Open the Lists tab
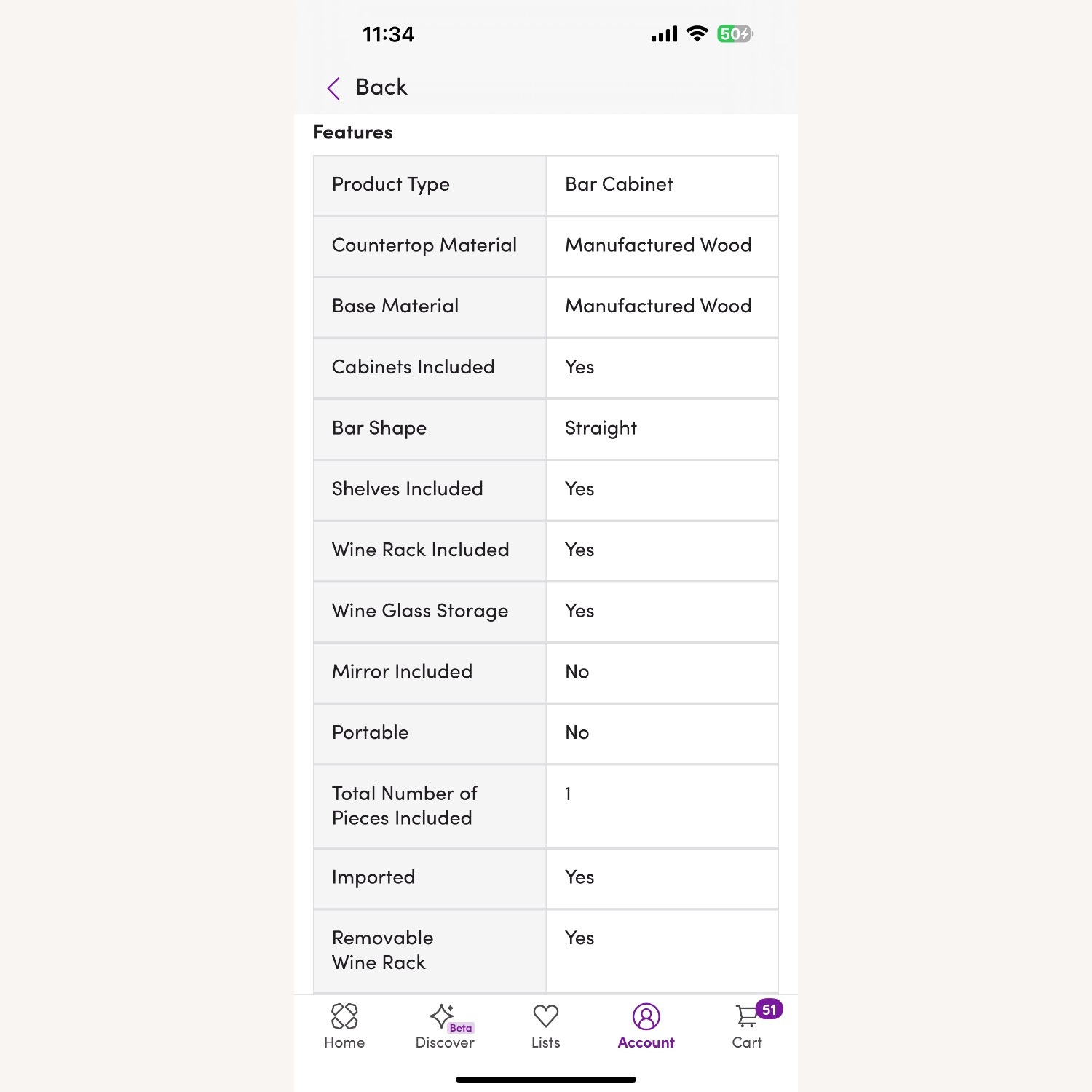 [x=545, y=1026]
